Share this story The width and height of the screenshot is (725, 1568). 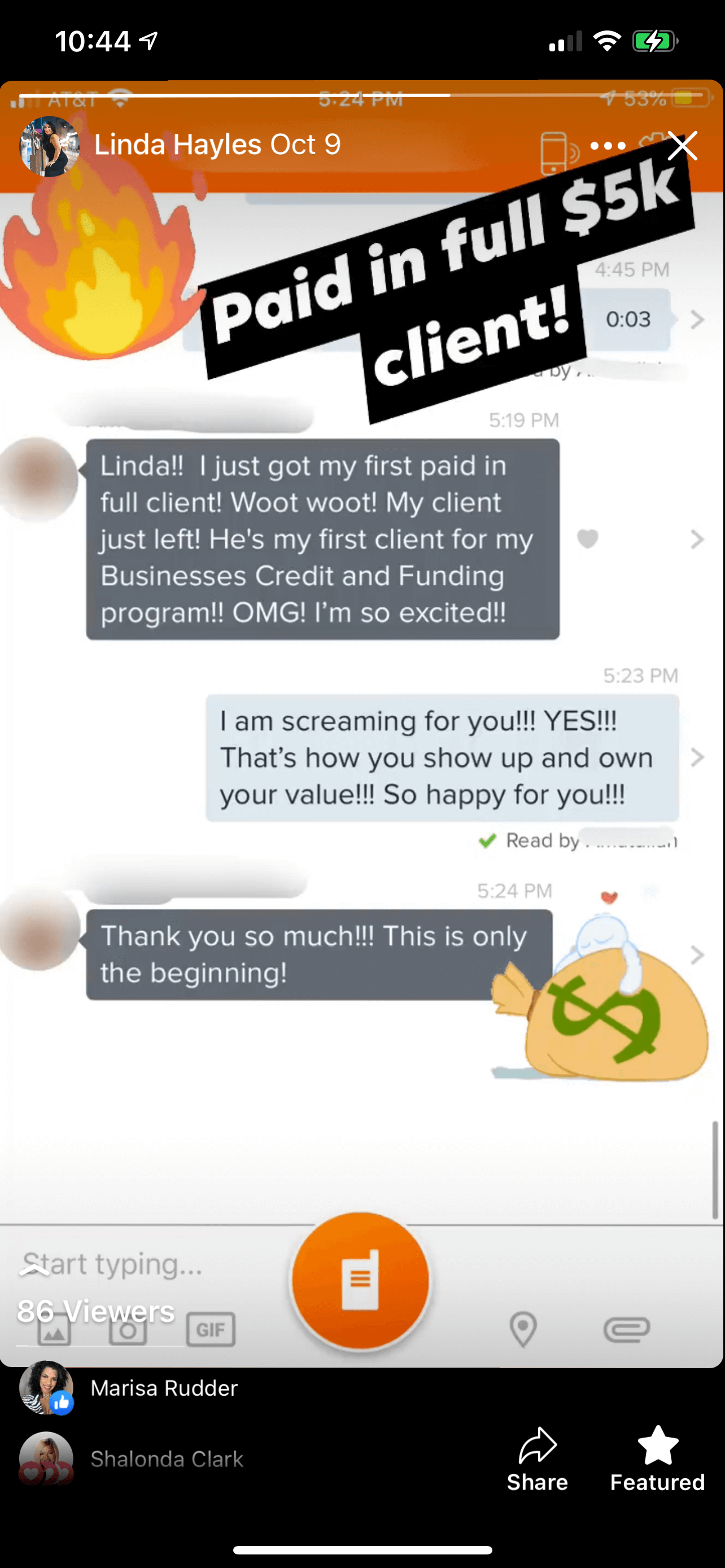[x=537, y=1458]
